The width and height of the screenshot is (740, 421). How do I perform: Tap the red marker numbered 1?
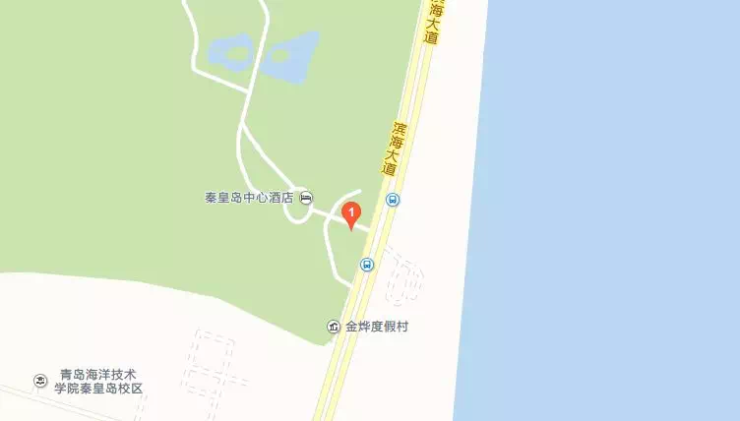351,214
